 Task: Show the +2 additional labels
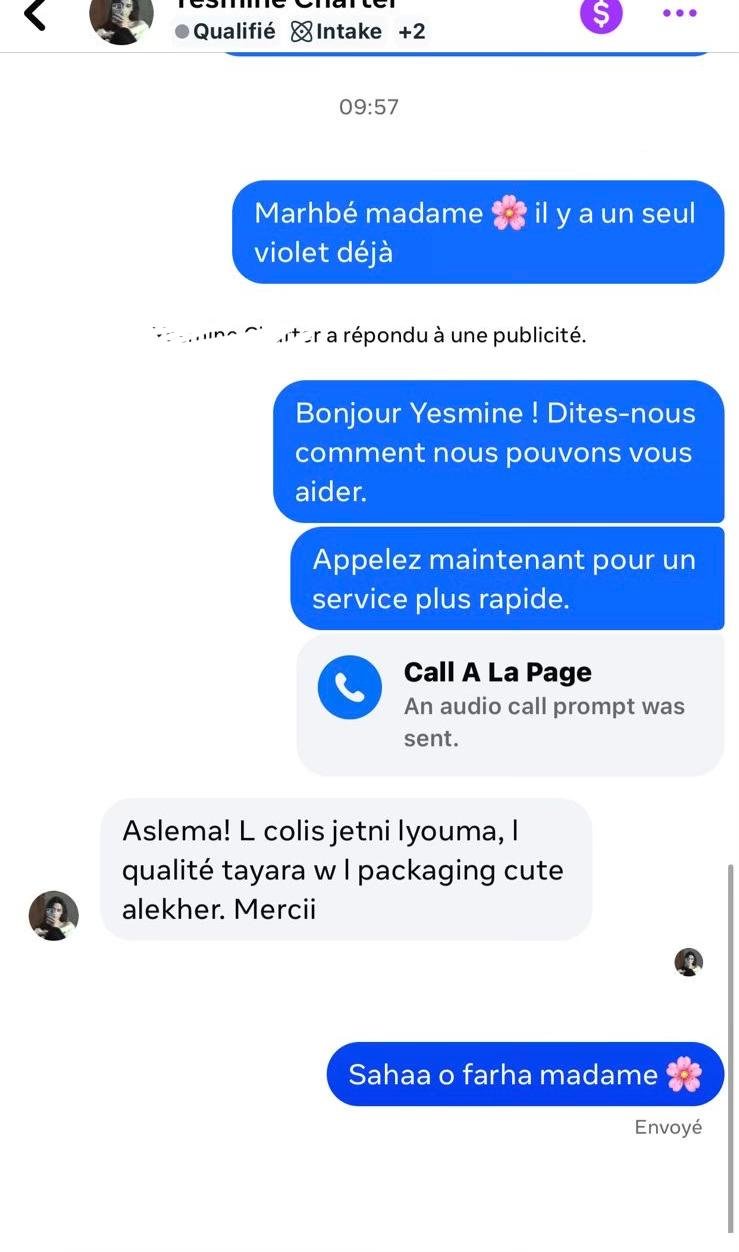(x=412, y=31)
